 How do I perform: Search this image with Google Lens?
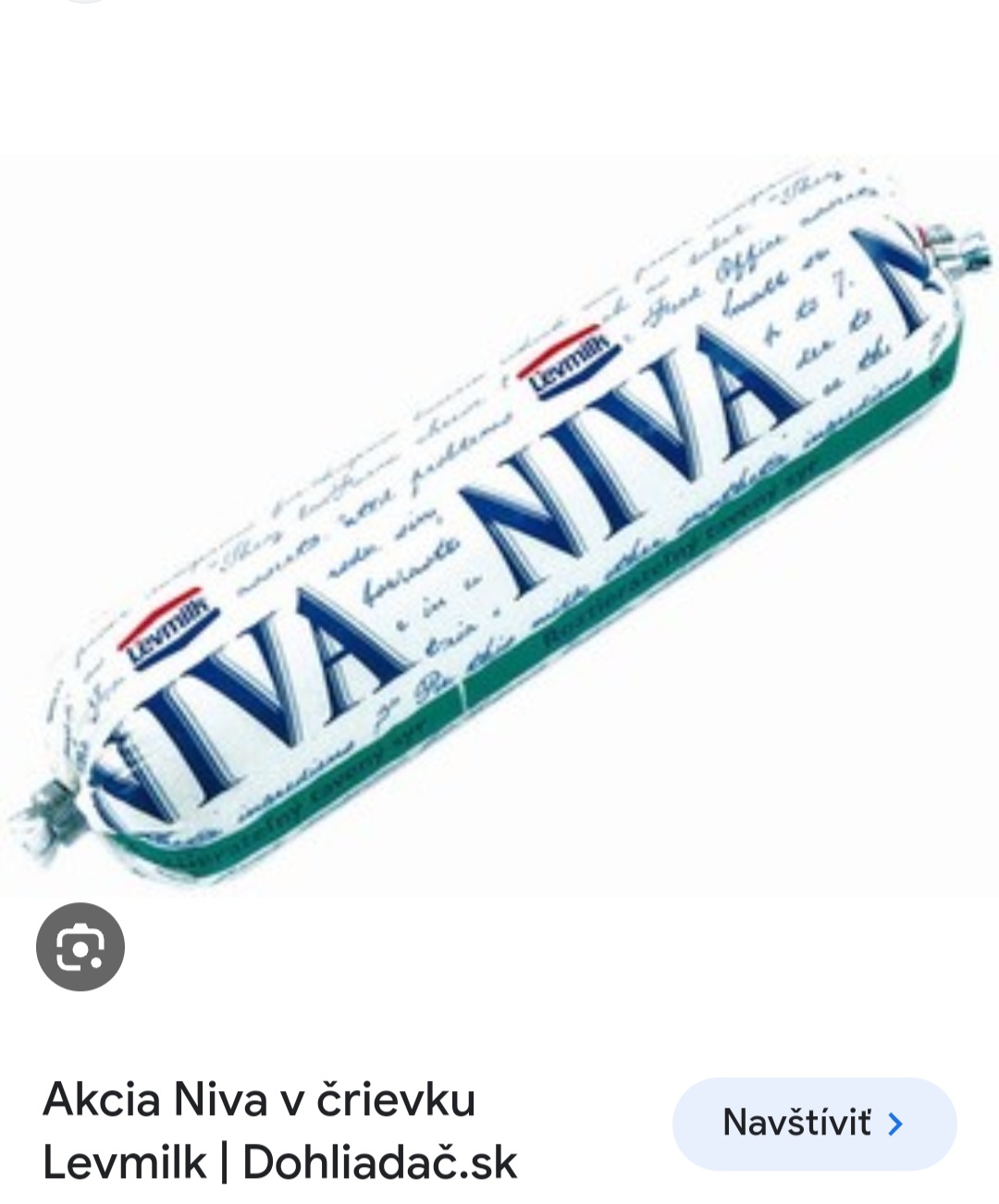pyautogui.click(x=80, y=947)
